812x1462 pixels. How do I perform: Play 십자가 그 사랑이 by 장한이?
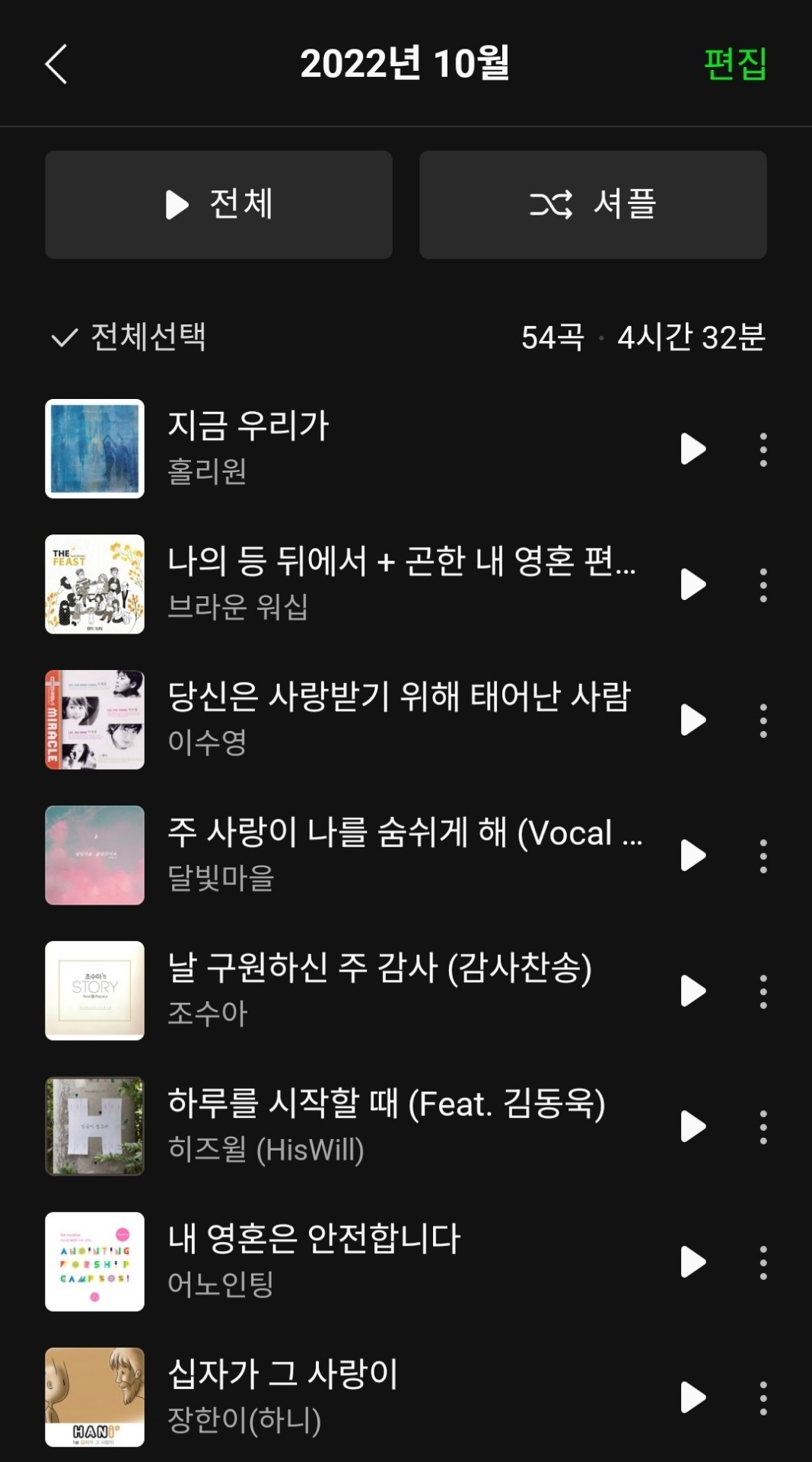692,1398
